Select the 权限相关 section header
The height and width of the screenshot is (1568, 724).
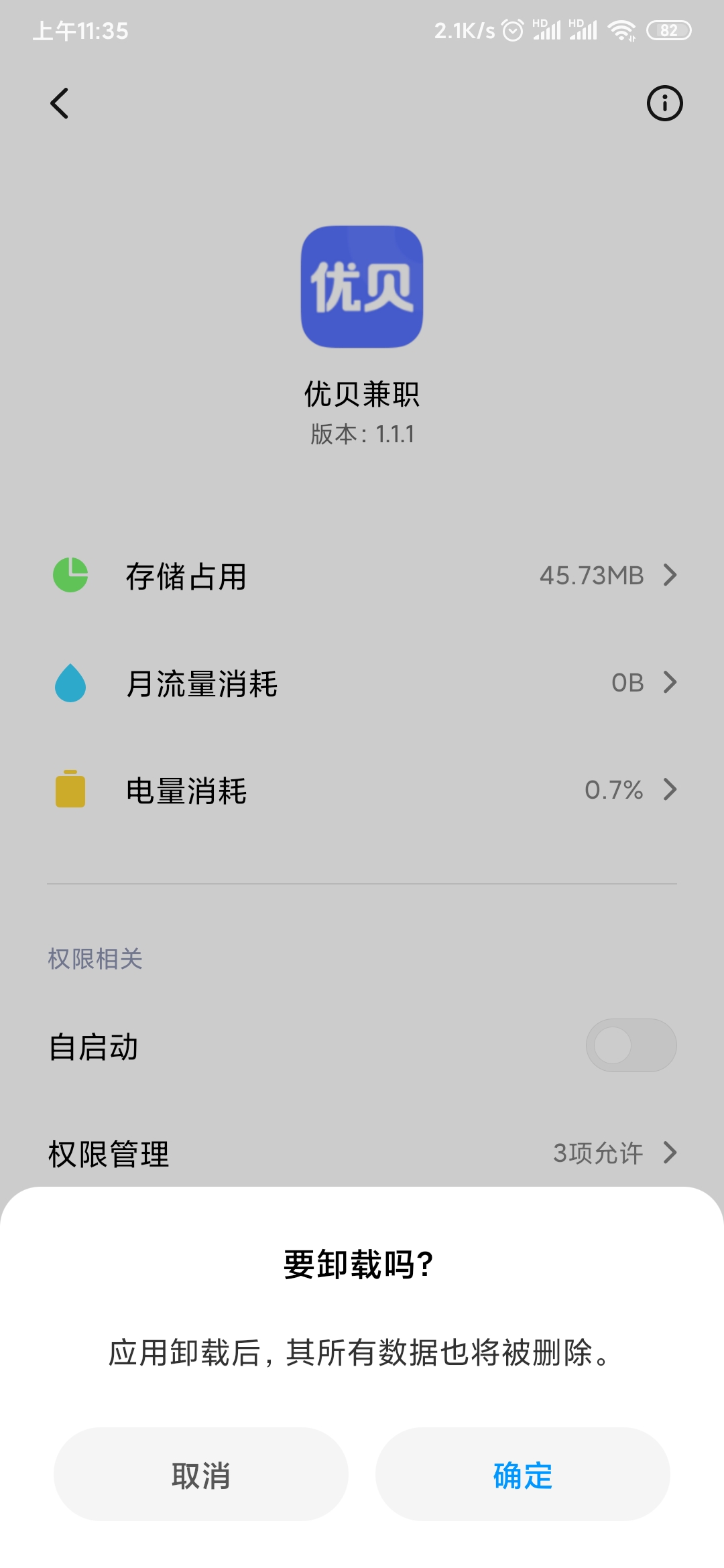(x=95, y=960)
